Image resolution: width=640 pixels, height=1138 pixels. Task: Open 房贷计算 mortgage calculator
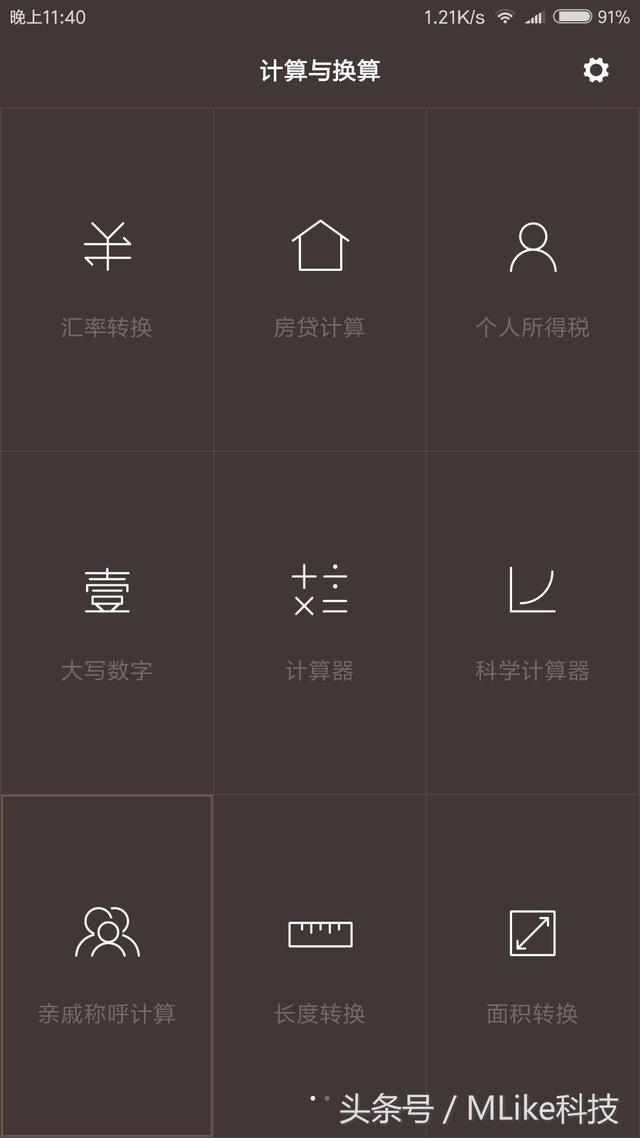point(320,280)
